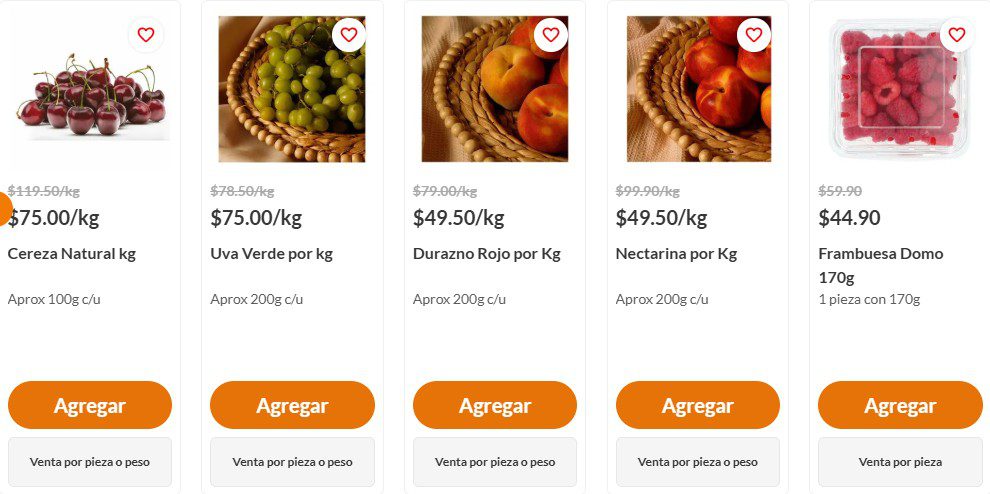Tap Agregar for Cereza Natural kg
This screenshot has height=494, width=990.
click(90, 405)
